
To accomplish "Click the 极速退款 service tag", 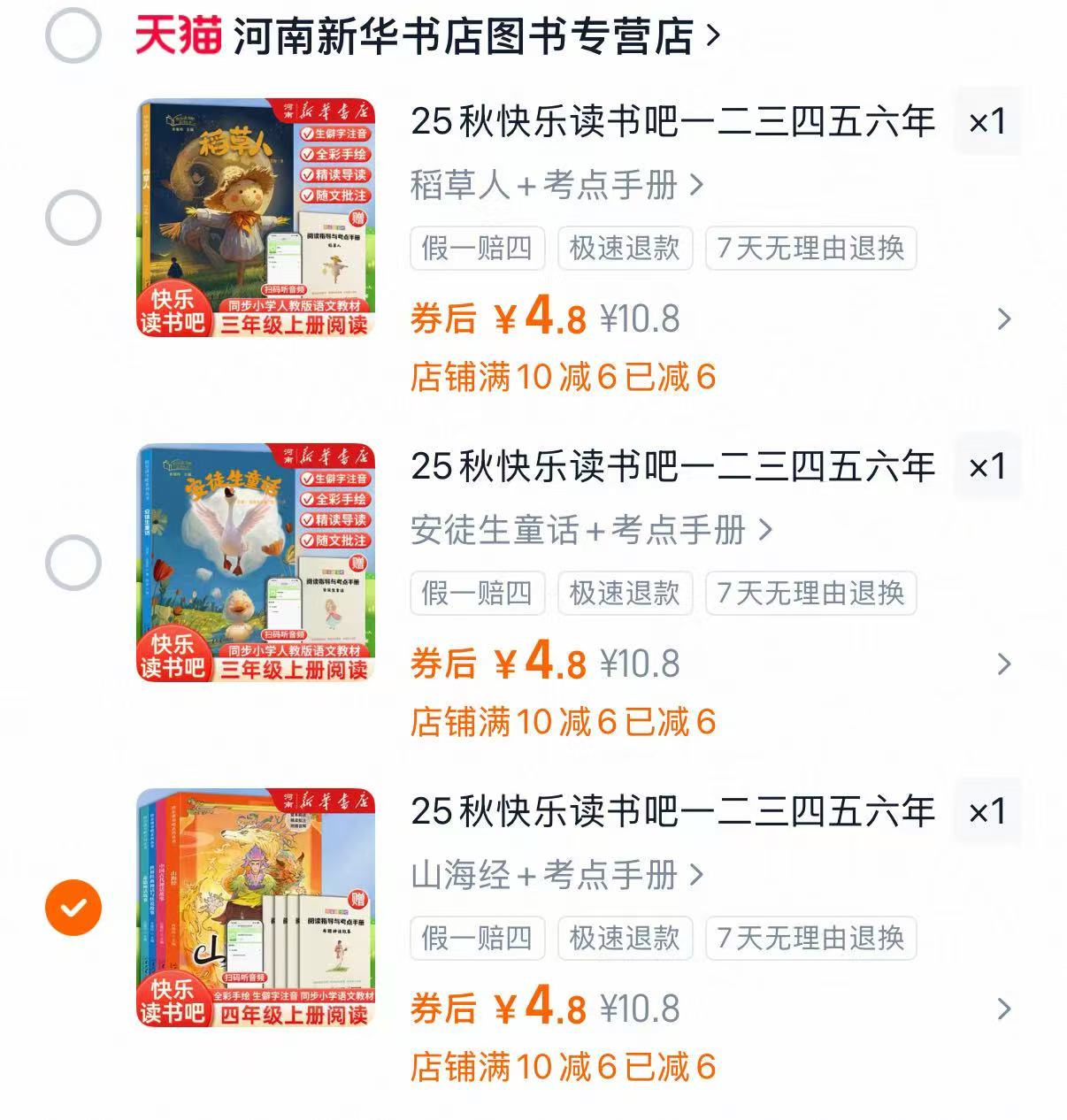I will pos(626,249).
